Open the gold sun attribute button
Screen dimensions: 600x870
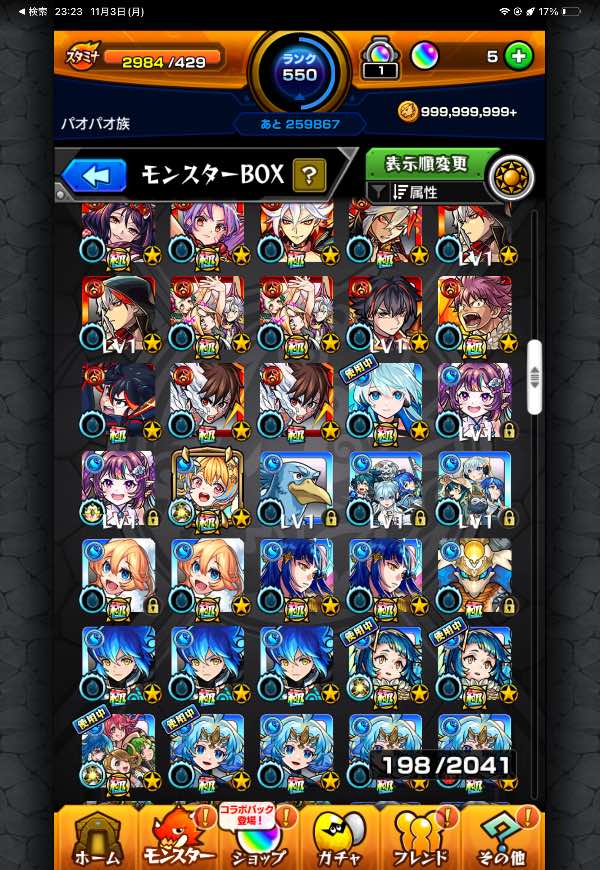tap(513, 179)
